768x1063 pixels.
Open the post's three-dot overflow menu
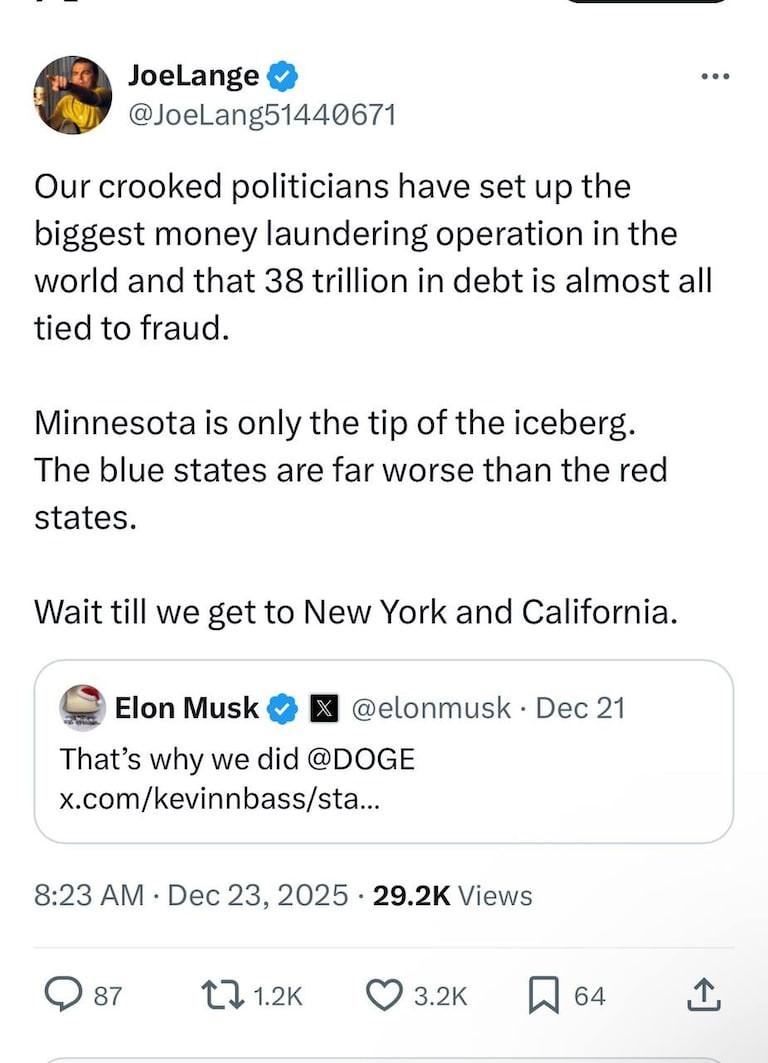pos(714,77)
